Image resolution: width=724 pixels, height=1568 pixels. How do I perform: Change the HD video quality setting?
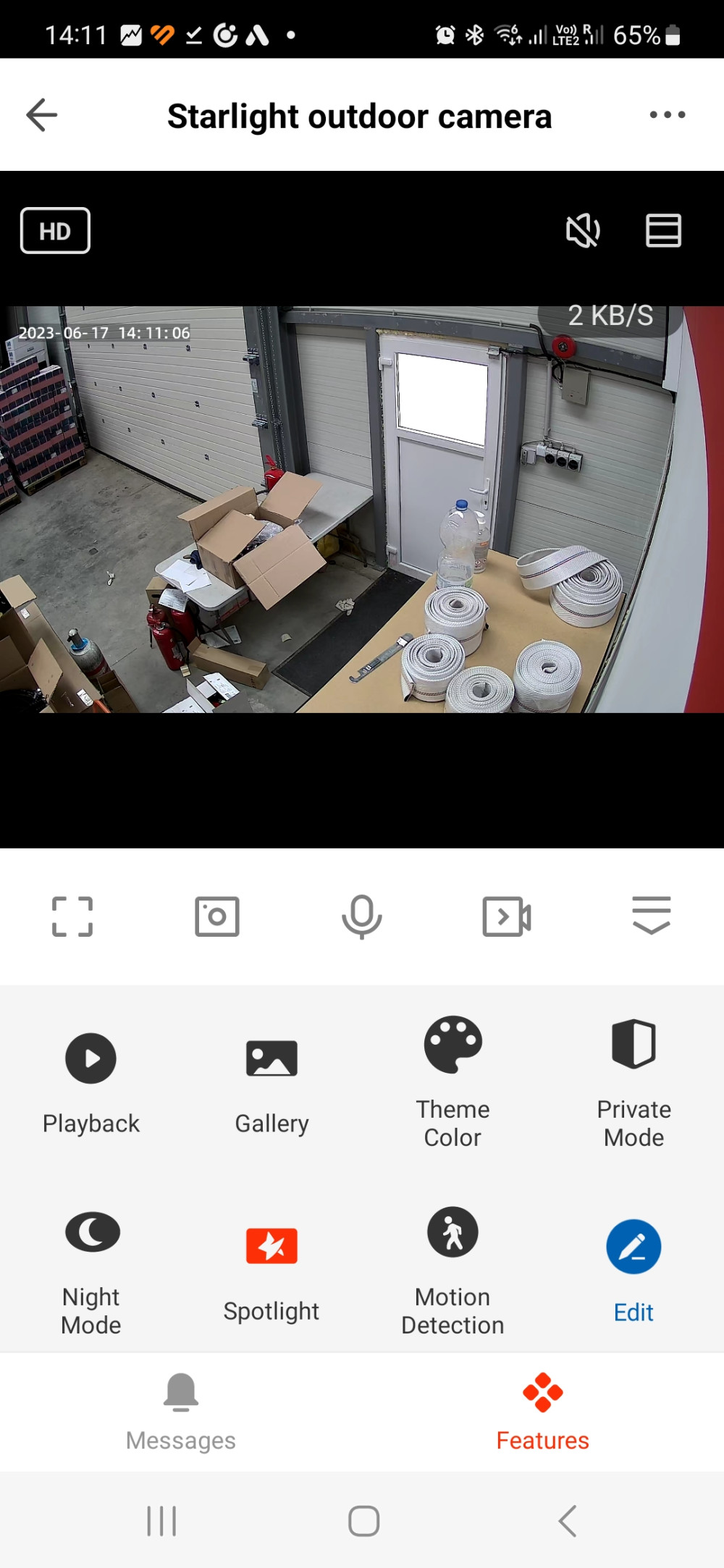coord(55,231)
